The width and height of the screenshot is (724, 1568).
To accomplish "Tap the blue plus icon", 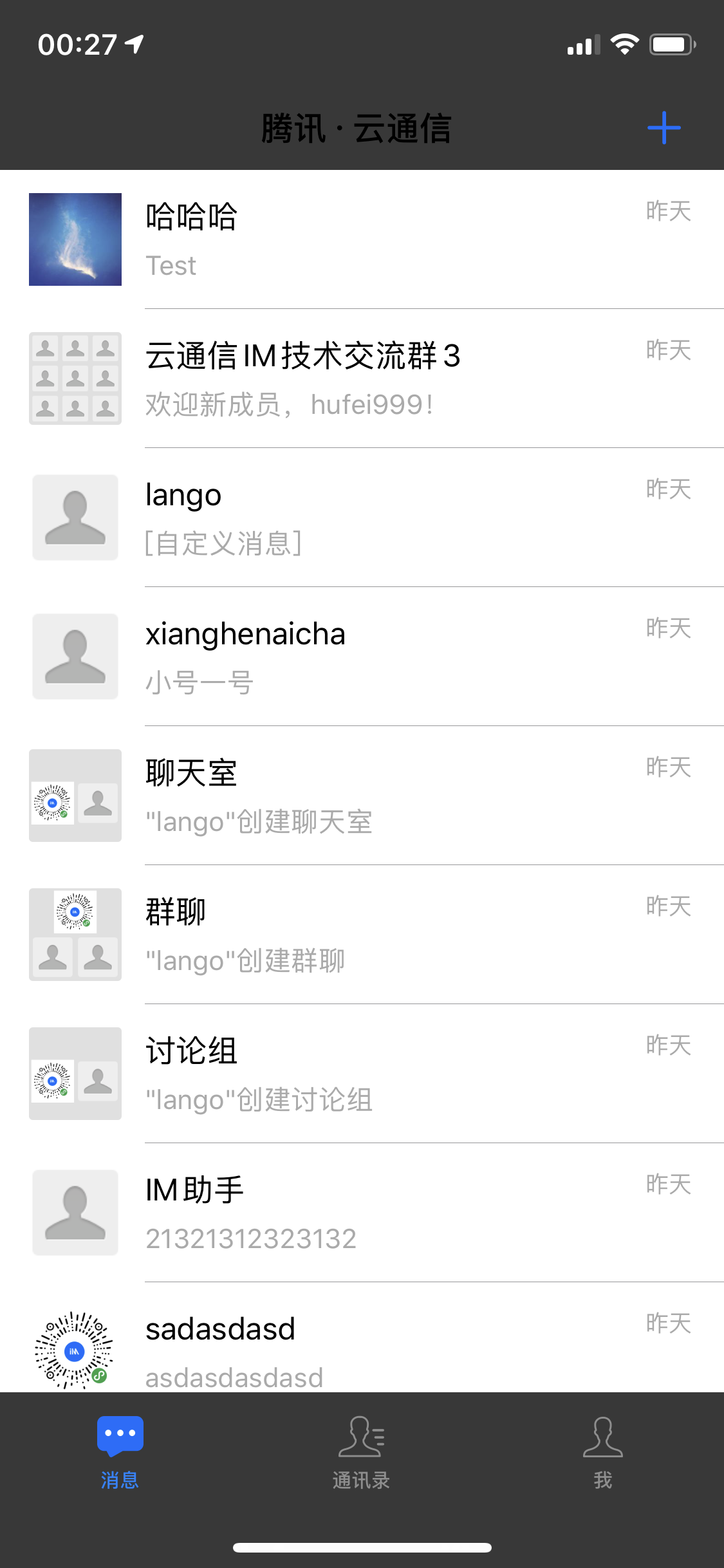I will pyautogui.click(x=664, y=127).
